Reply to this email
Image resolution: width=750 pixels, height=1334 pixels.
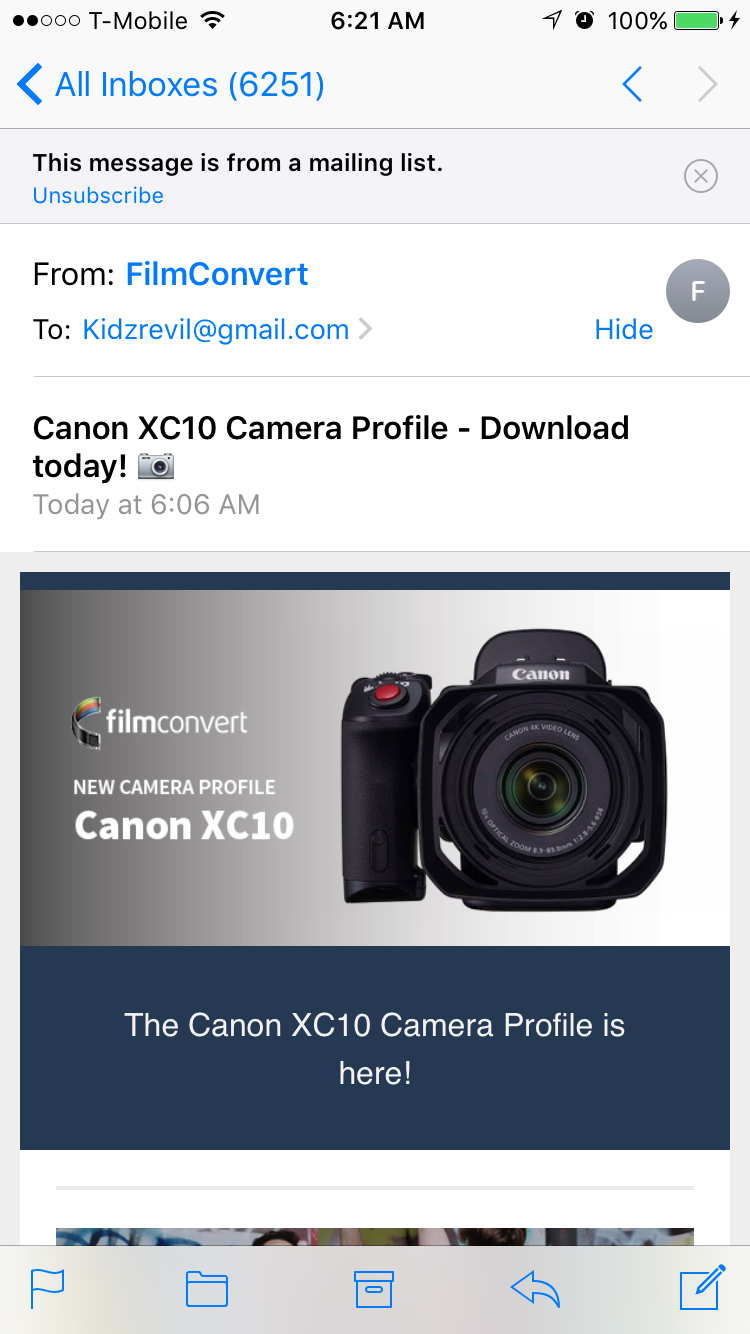(x=535, y=1289)
